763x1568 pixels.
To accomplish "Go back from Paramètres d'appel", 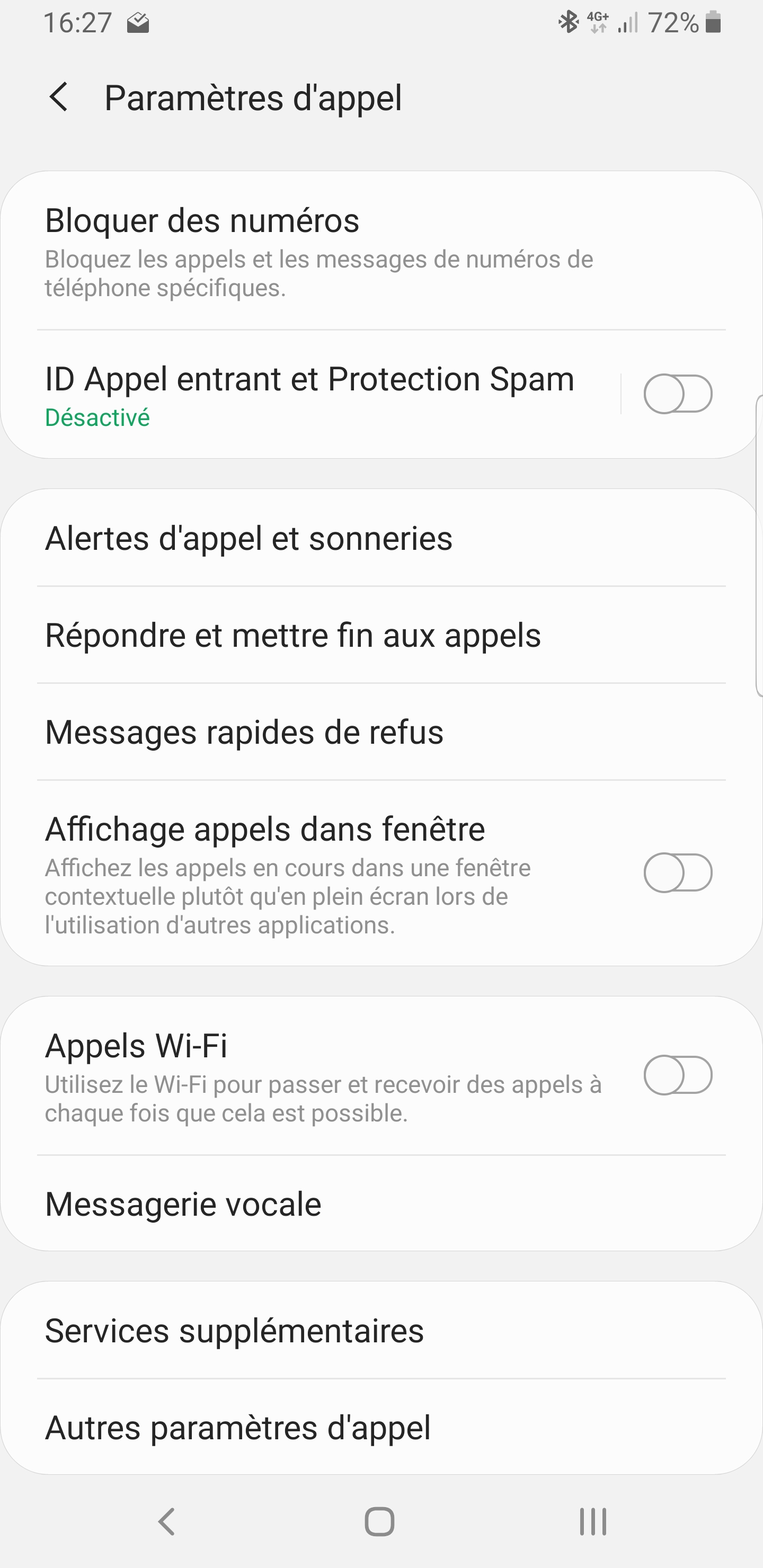I will (59, 97).
